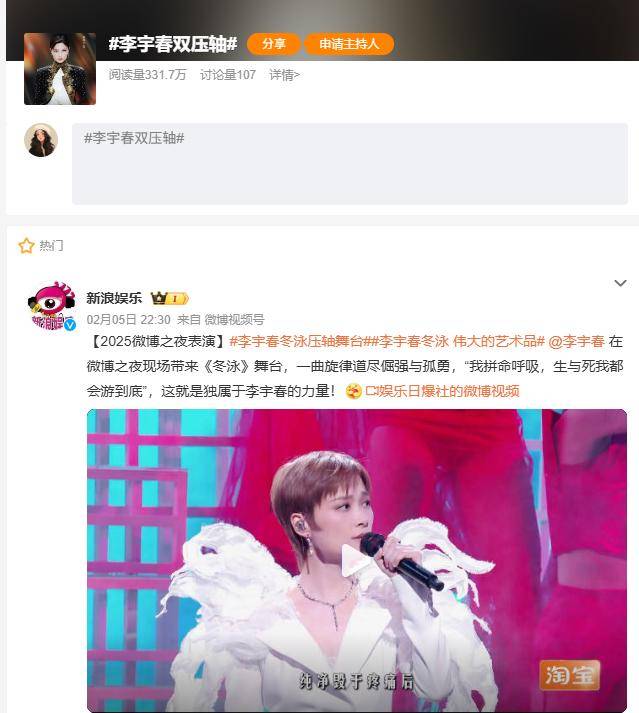Open the topic cover image
639x713 pixels.
(60, 68)
